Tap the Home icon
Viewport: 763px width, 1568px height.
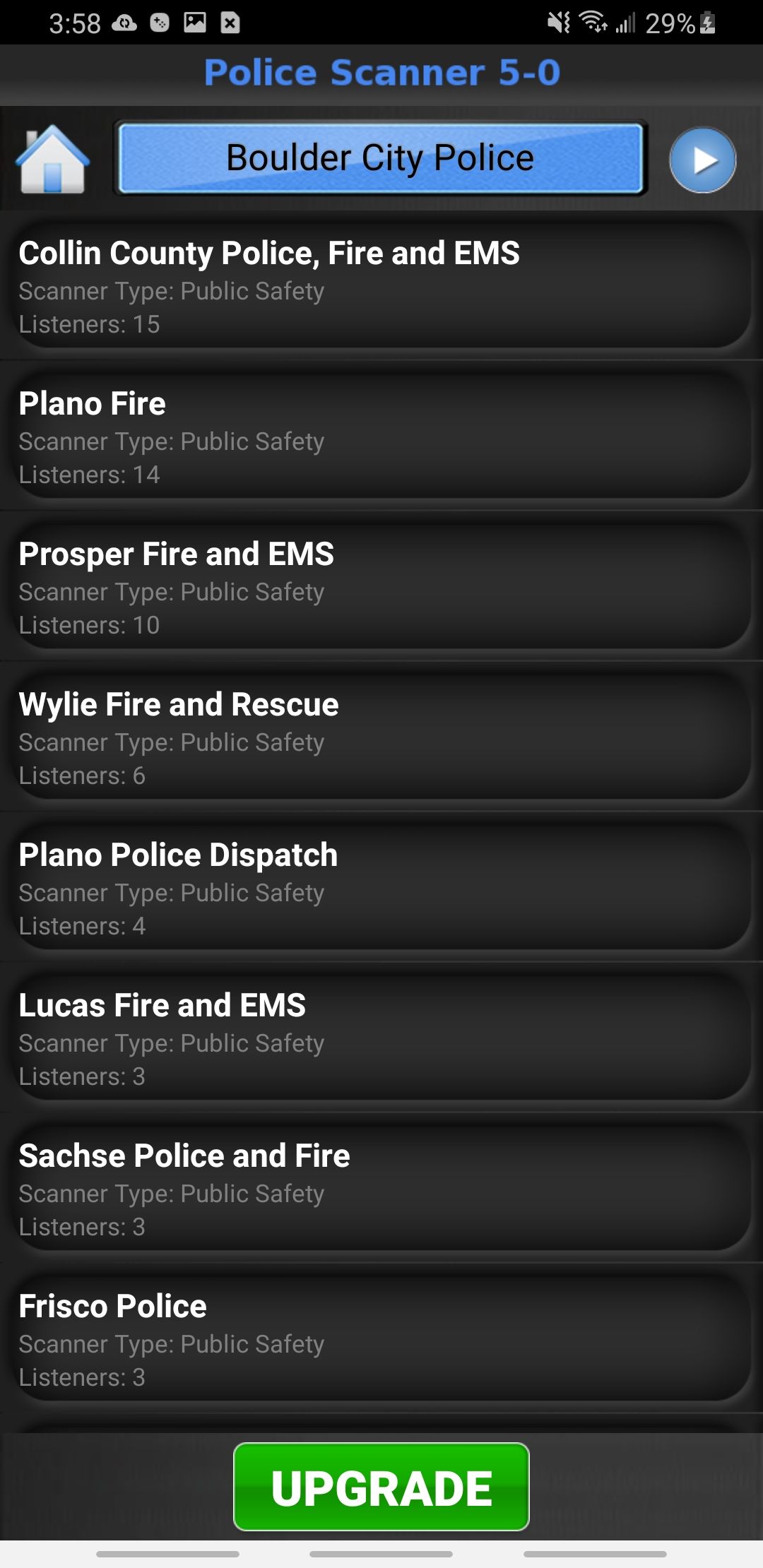tap(53, 159)
